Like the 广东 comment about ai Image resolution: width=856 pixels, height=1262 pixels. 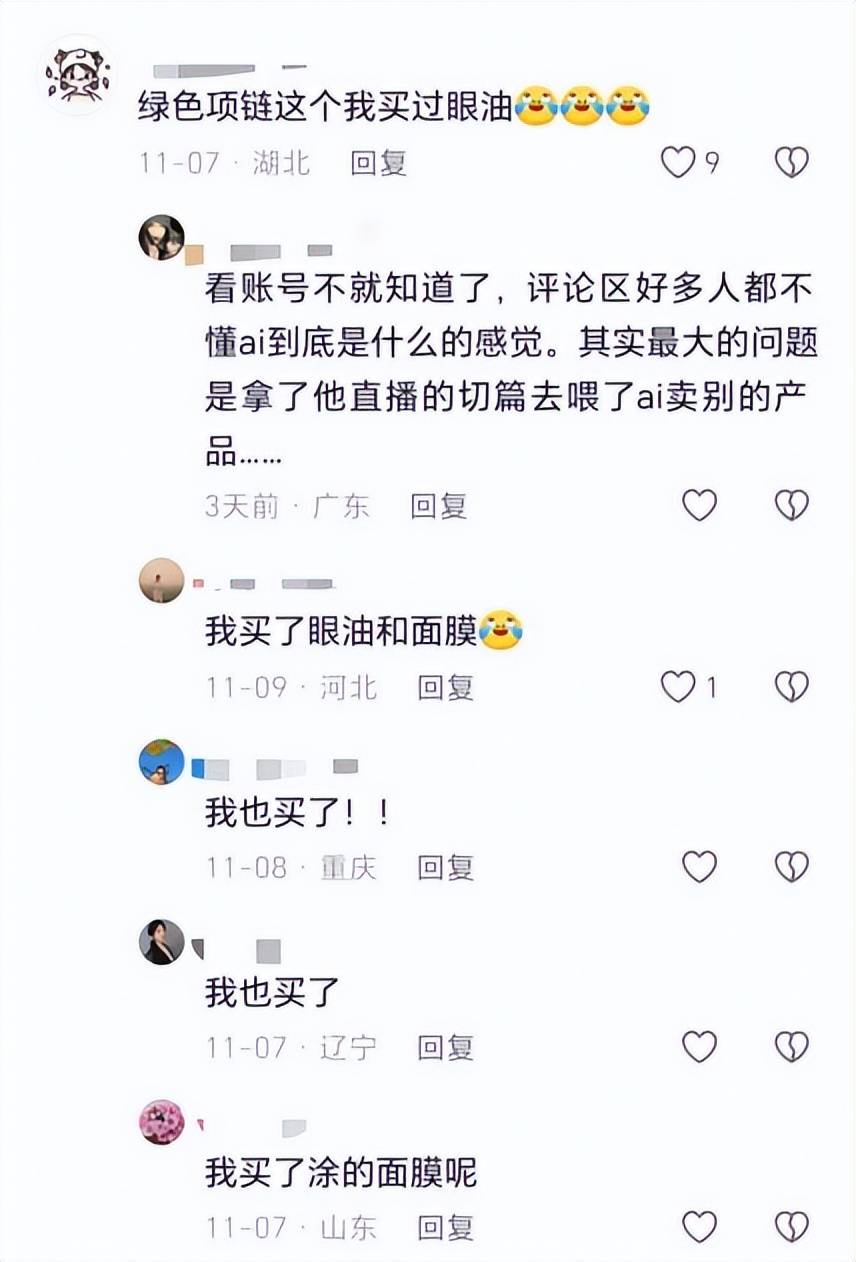[699, 506]
